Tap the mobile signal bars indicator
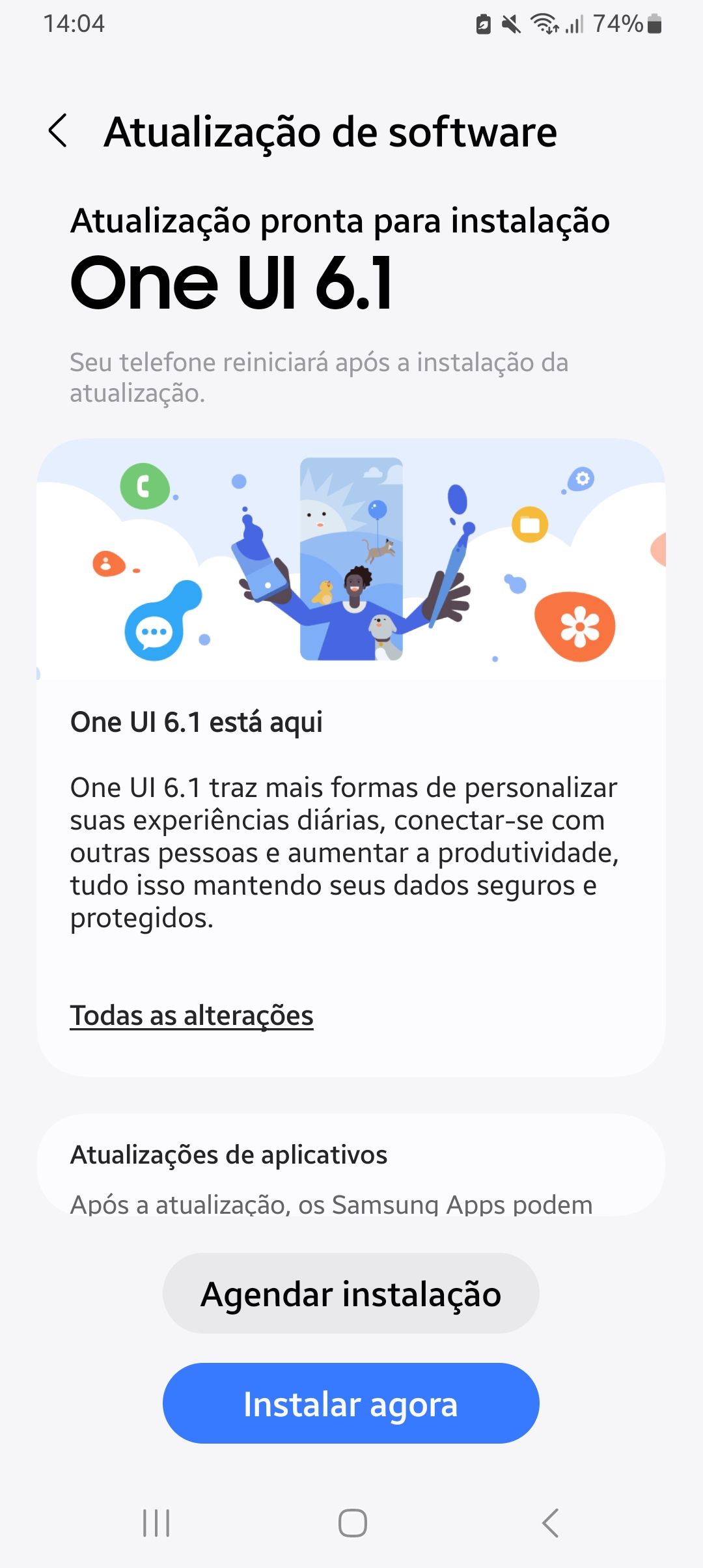 (575, 26)
